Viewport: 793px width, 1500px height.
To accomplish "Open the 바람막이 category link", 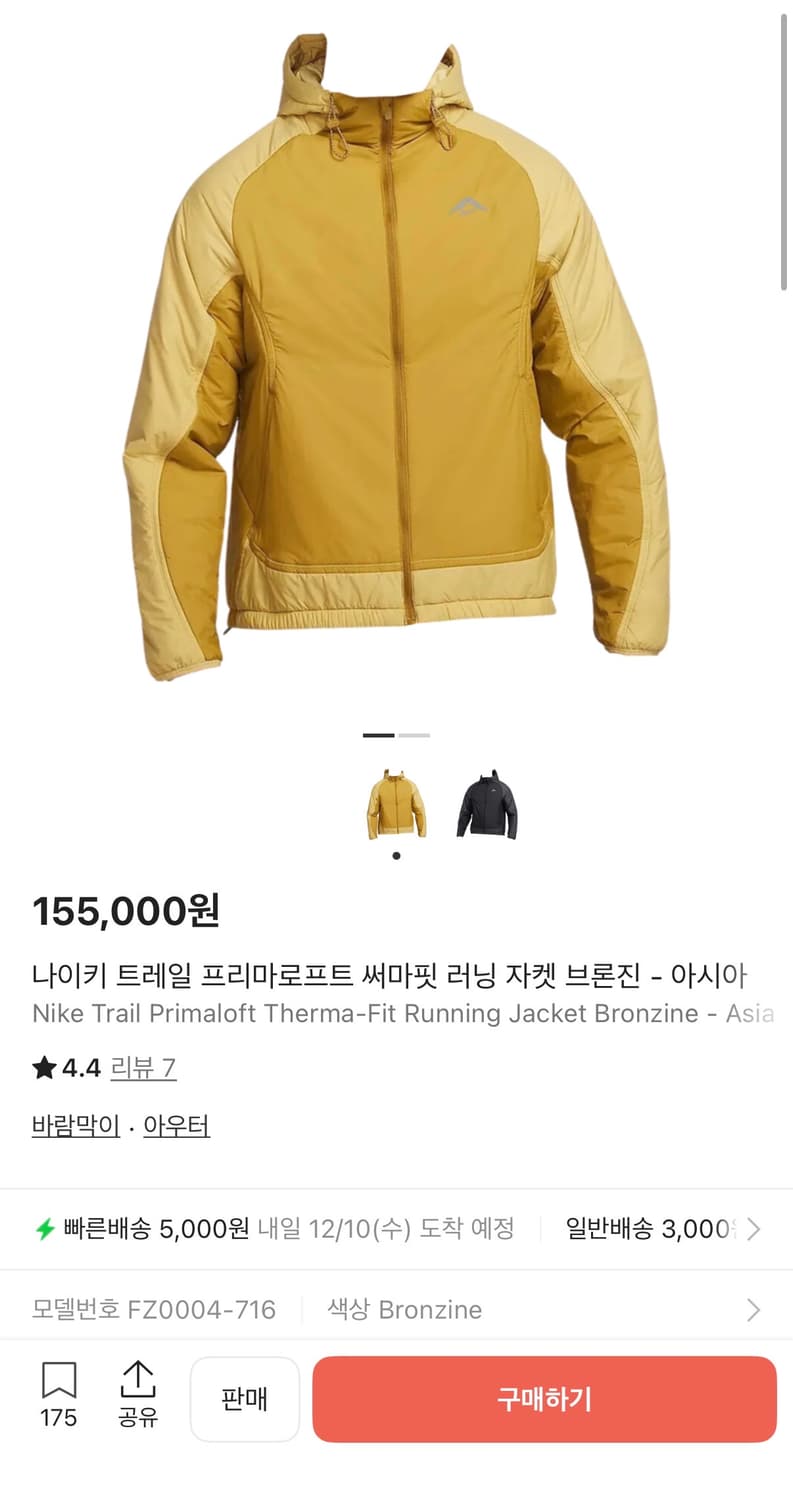I will [74, 1125].
